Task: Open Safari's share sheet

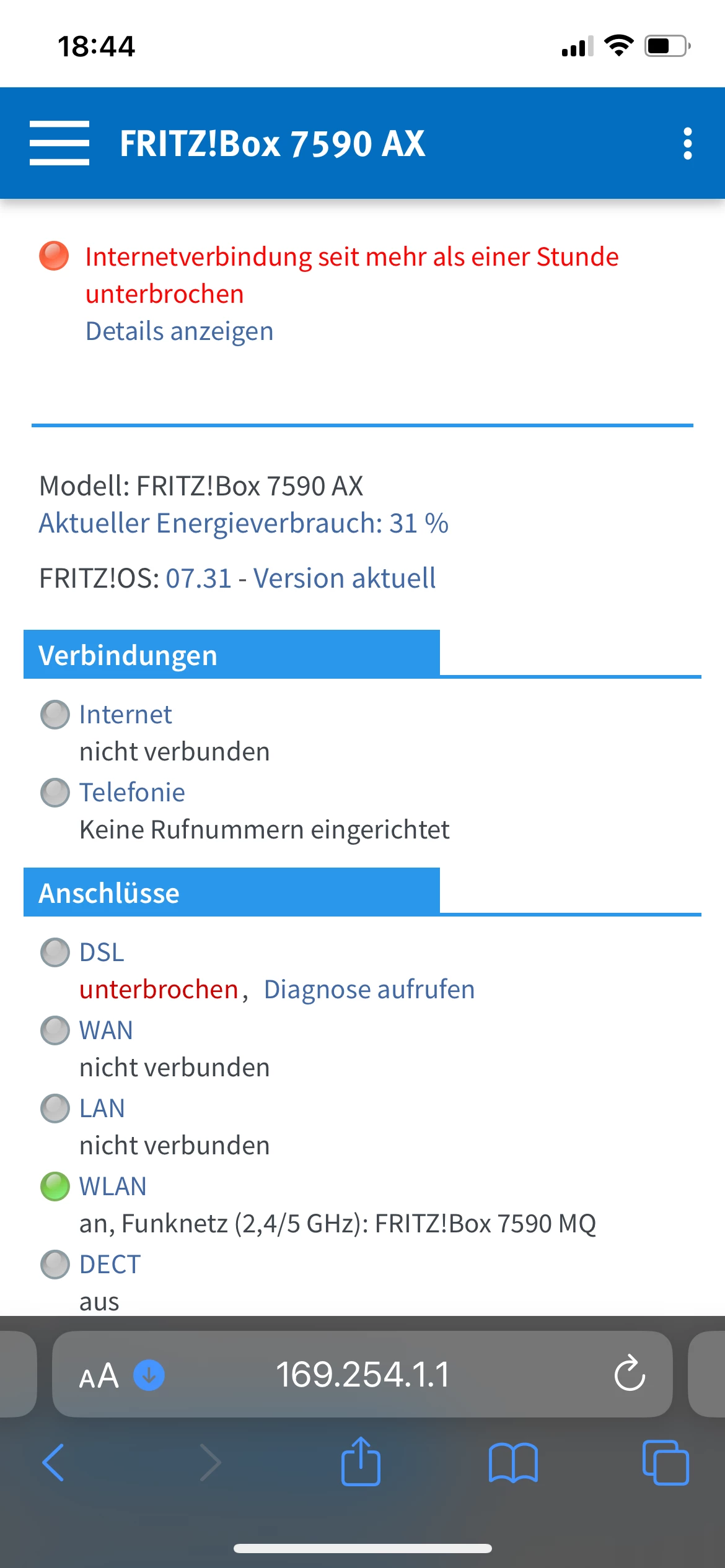Action: click(361, 1463)
